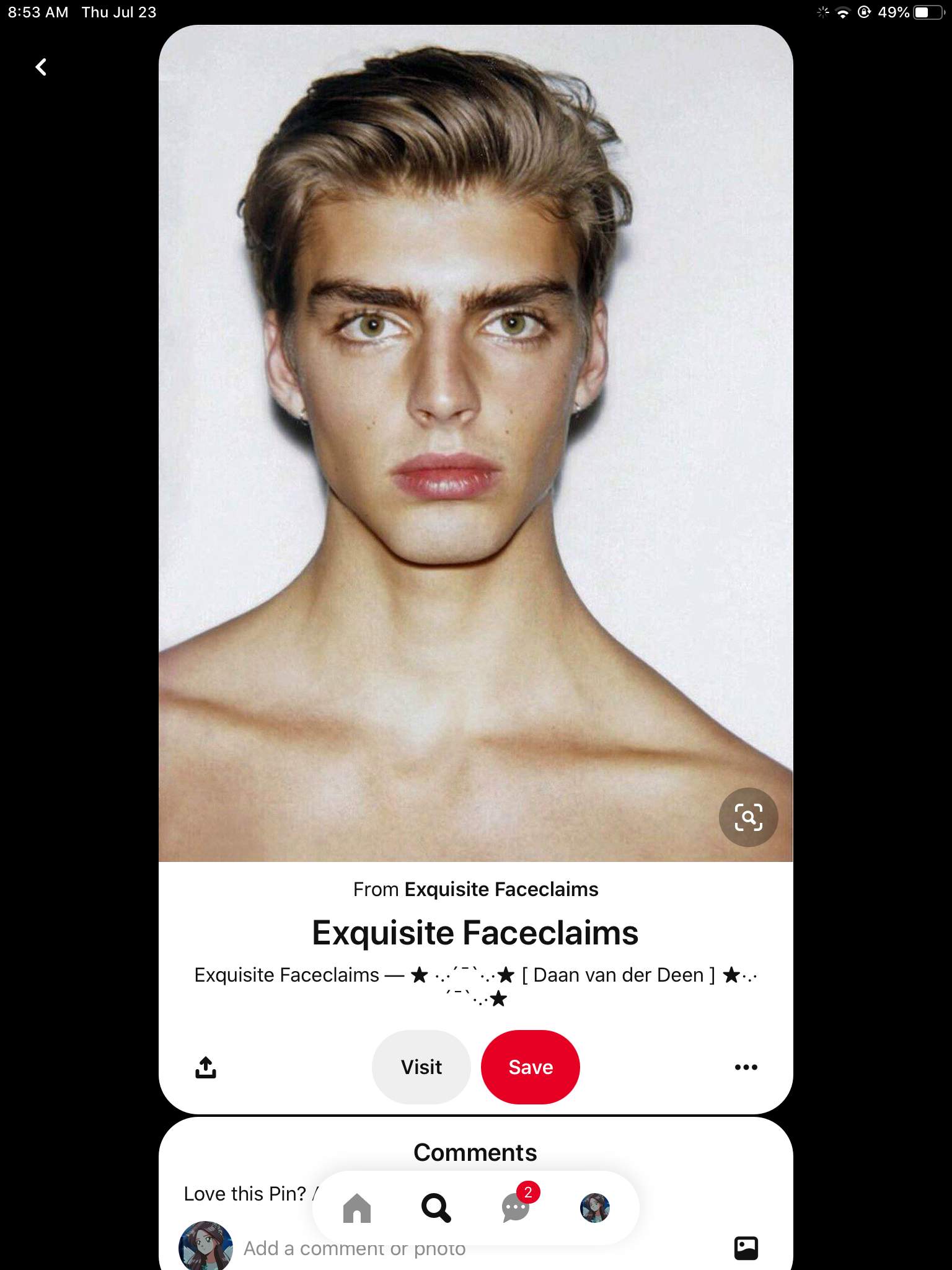This screenshot has height=1270, width=952.
Task: Attach a photo to the comment
Action: [x=746, y=1248]
